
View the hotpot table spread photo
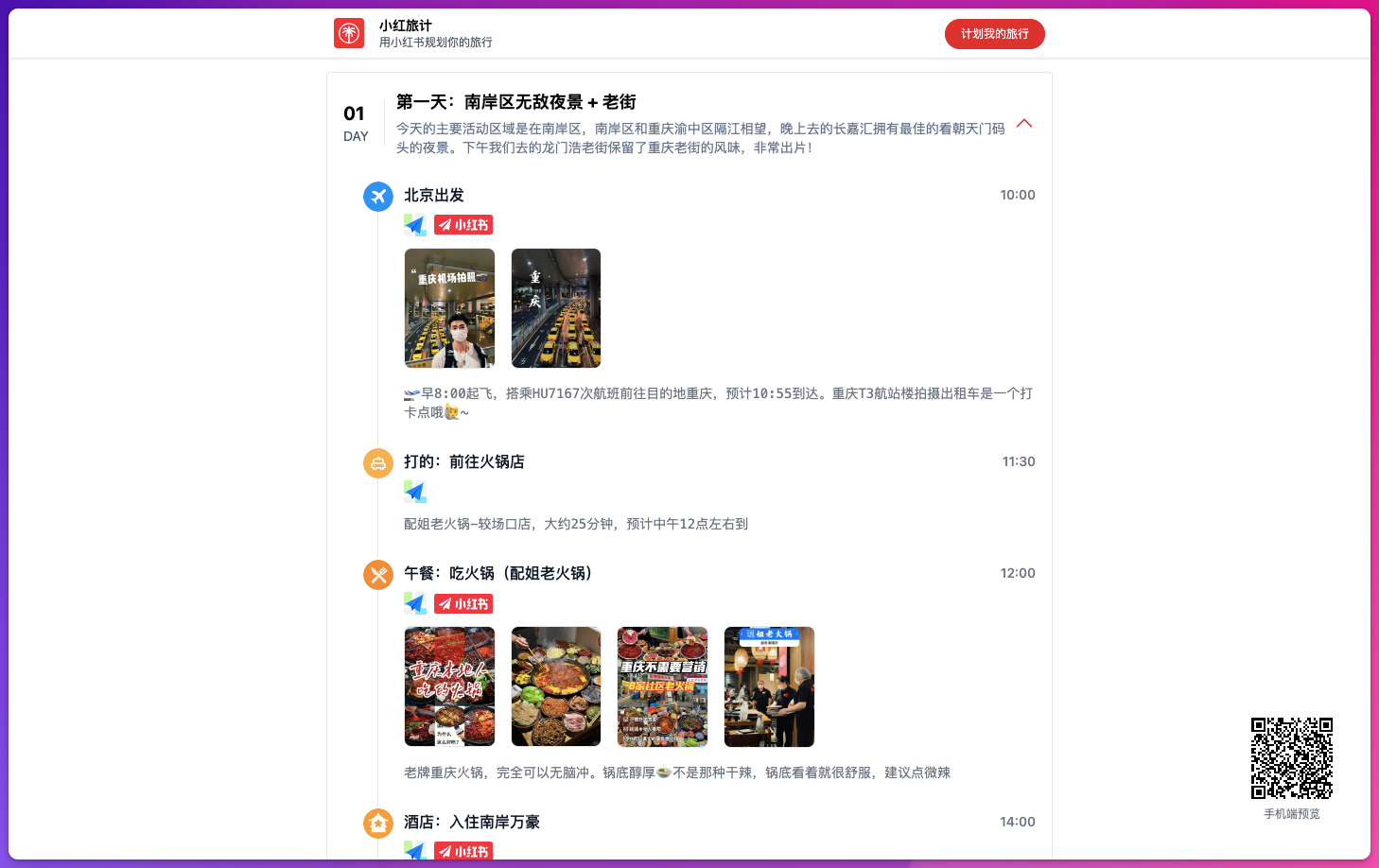coord(556,686)
